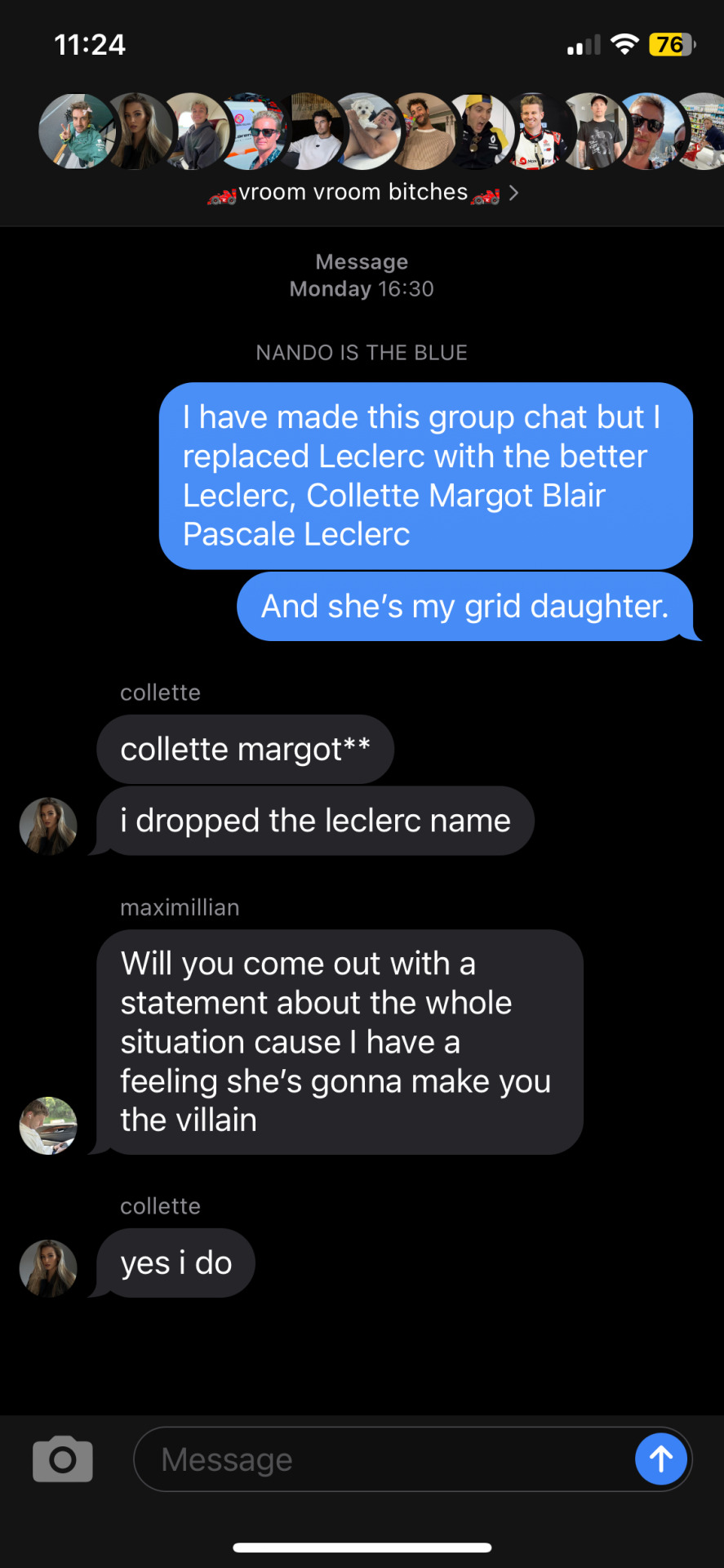This screenshot has height=1568, width=724.
Task: Open collette's avatar beside "yes i do"
Action: pyautogui.click(x=48, y=1268)
